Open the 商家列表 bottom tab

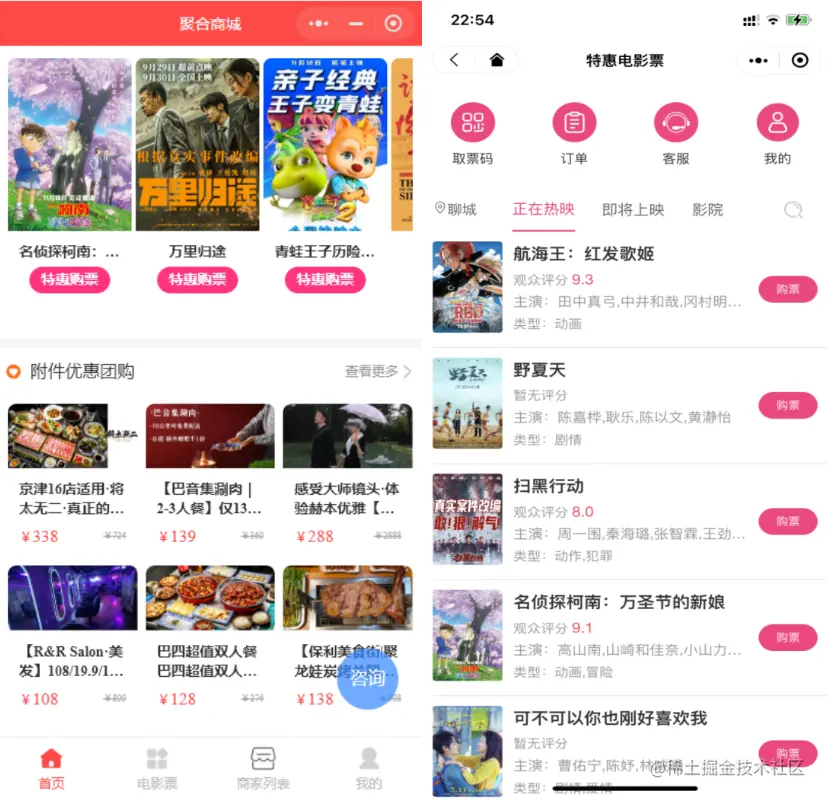(263, 768)
